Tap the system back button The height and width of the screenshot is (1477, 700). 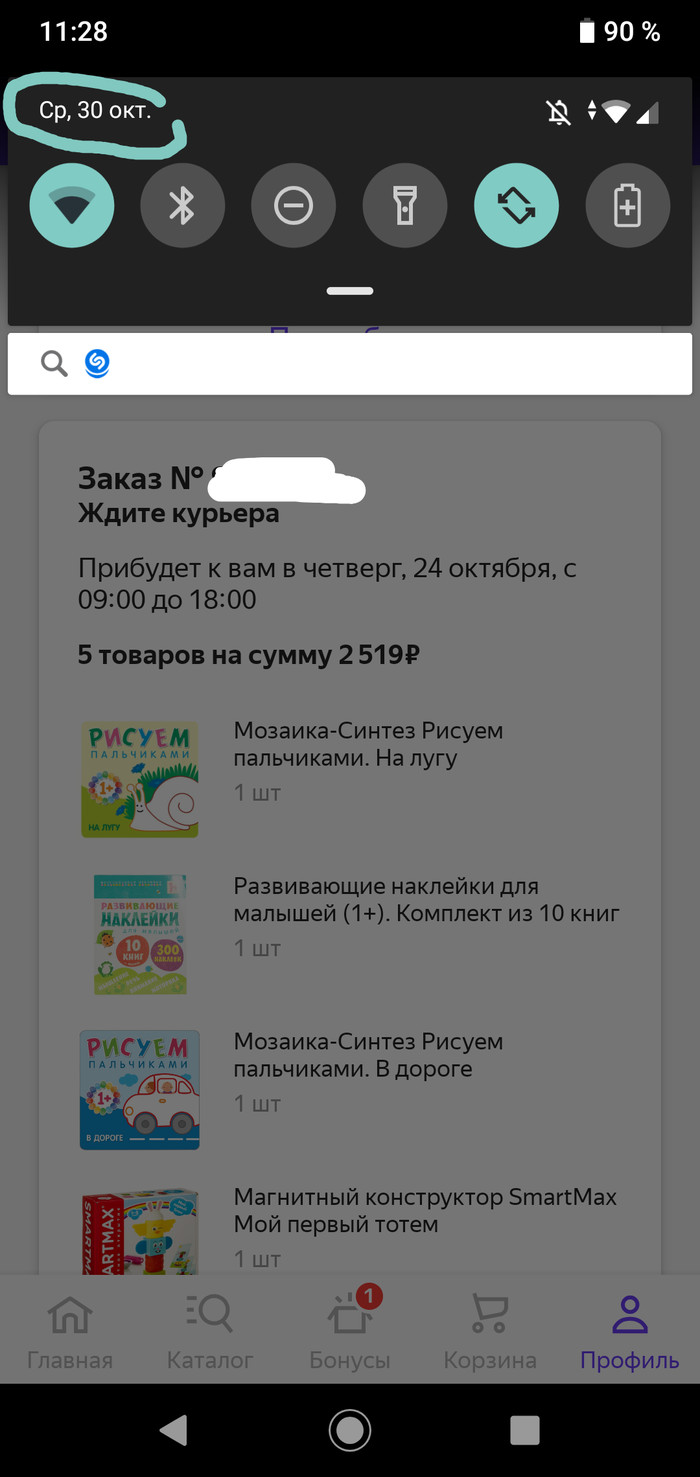[174, 1430]
